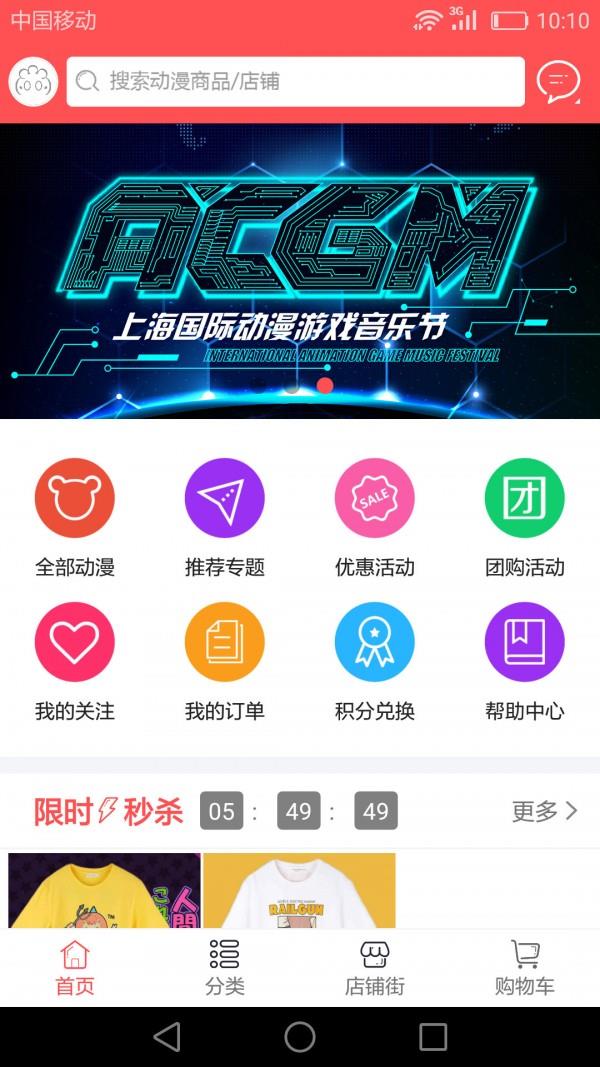
Task: Select the 首页 home tab
Action: click(x=75, y=968)
